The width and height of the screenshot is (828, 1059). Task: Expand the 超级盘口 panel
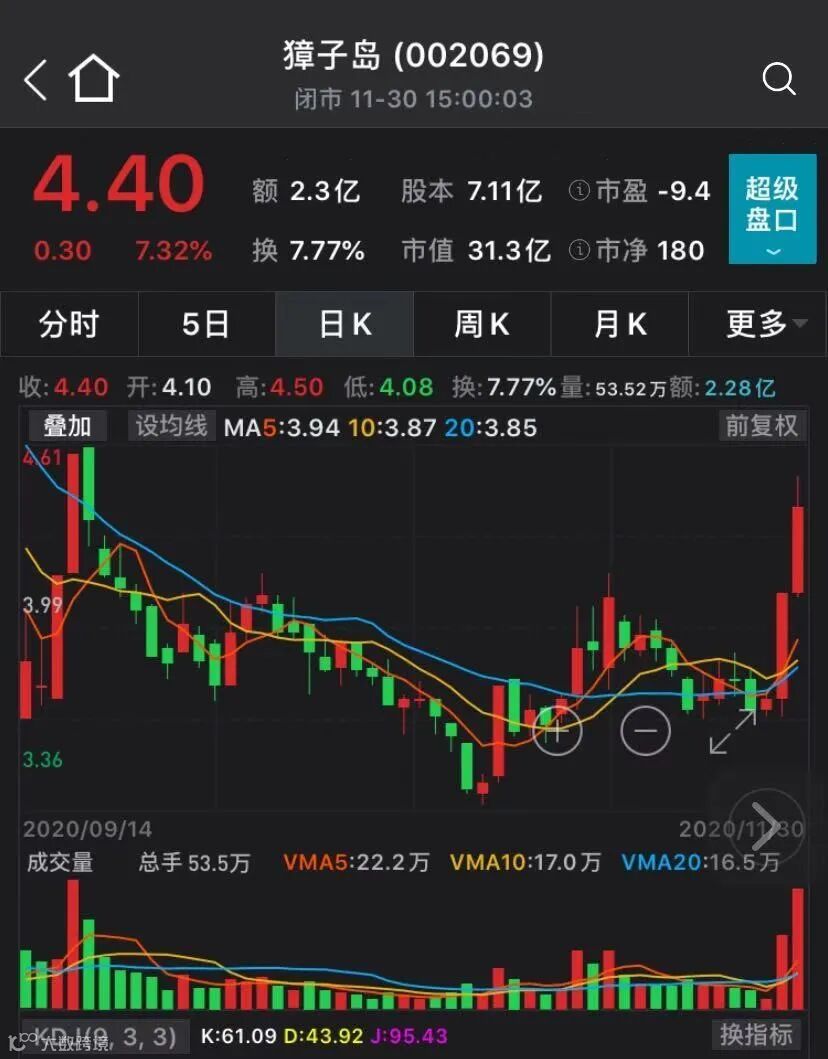point(772,210)
